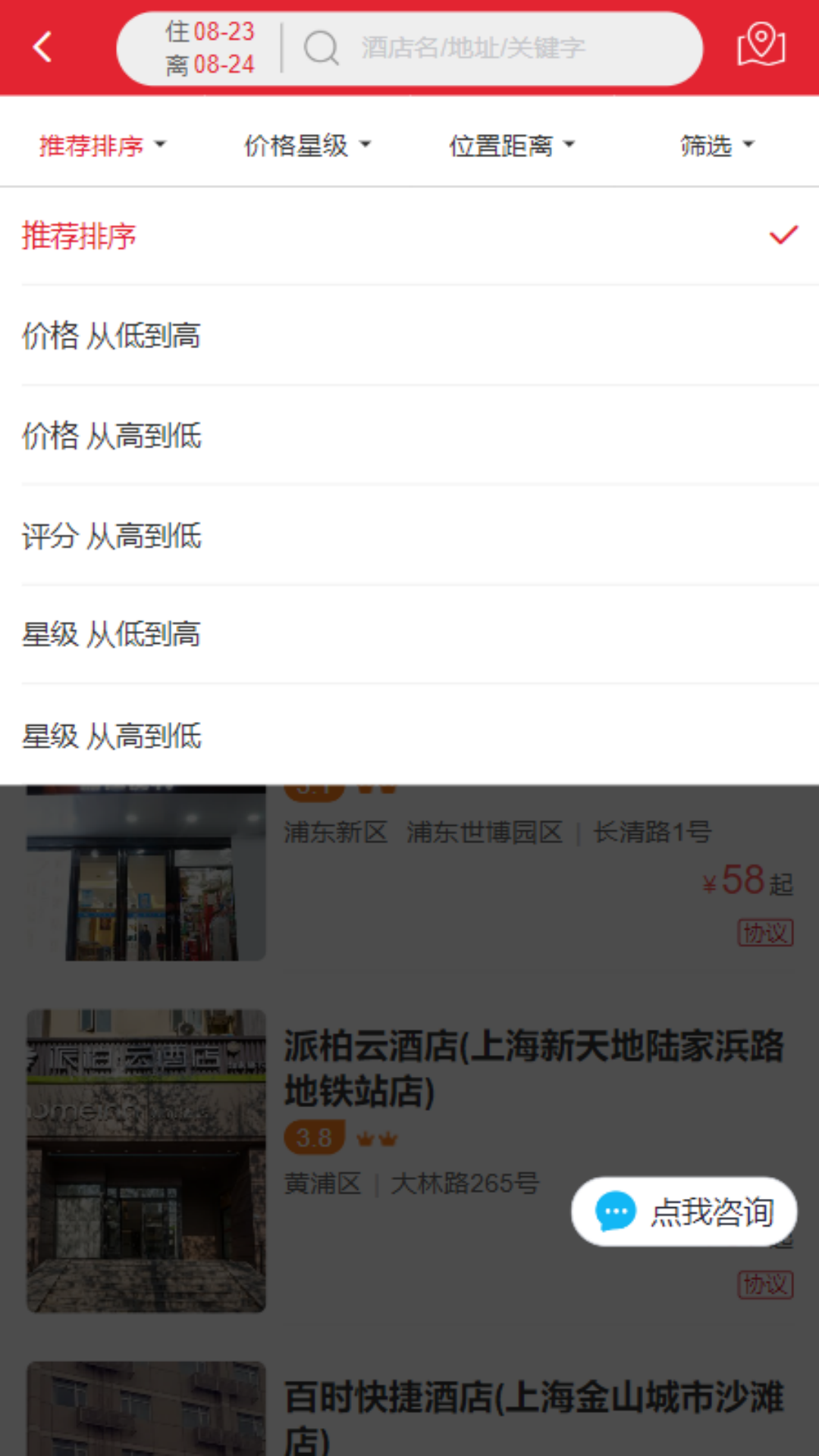Viewport: 819px width, 1456px height.
Task: Expand the 价格星级 filter
Action: coord(306,145)
